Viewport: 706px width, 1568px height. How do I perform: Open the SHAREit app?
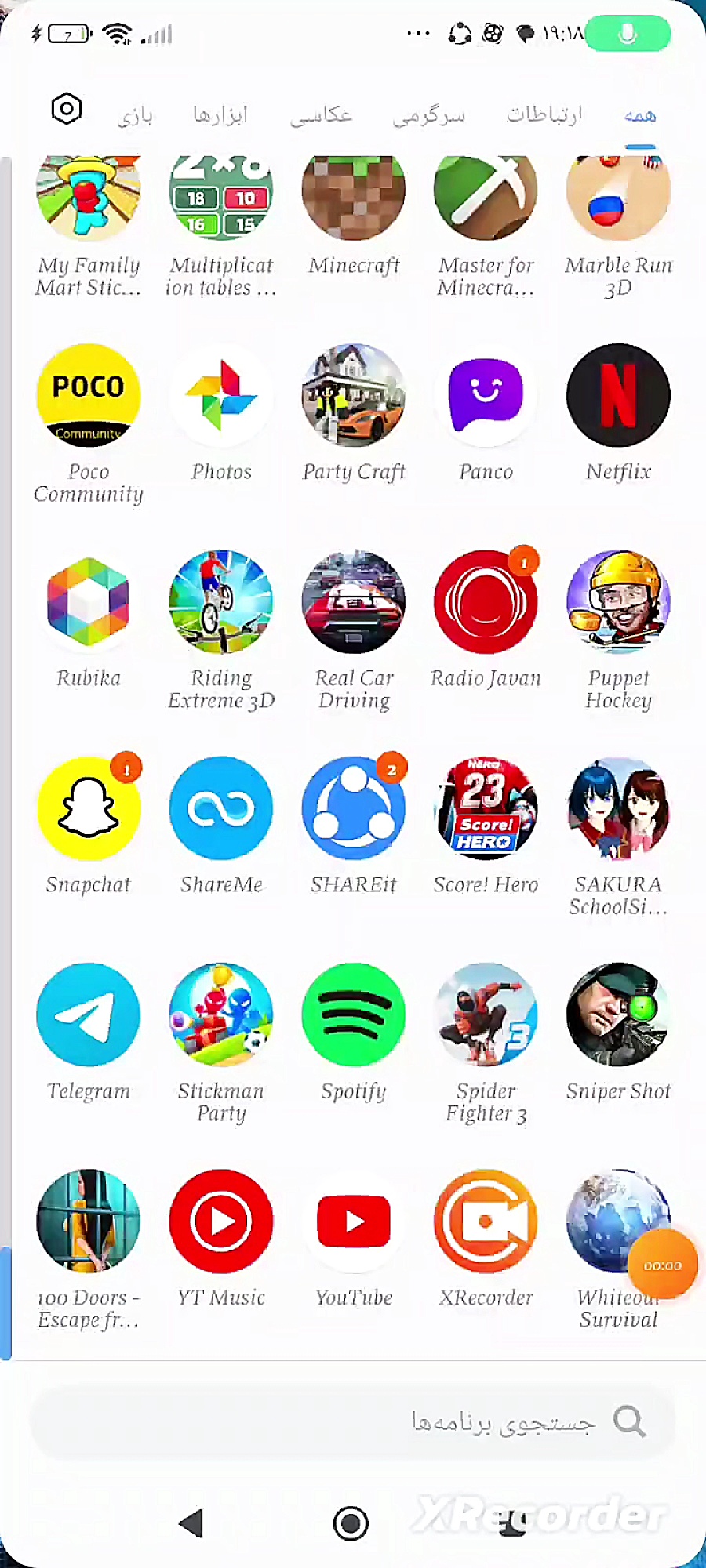coord(354,808)
